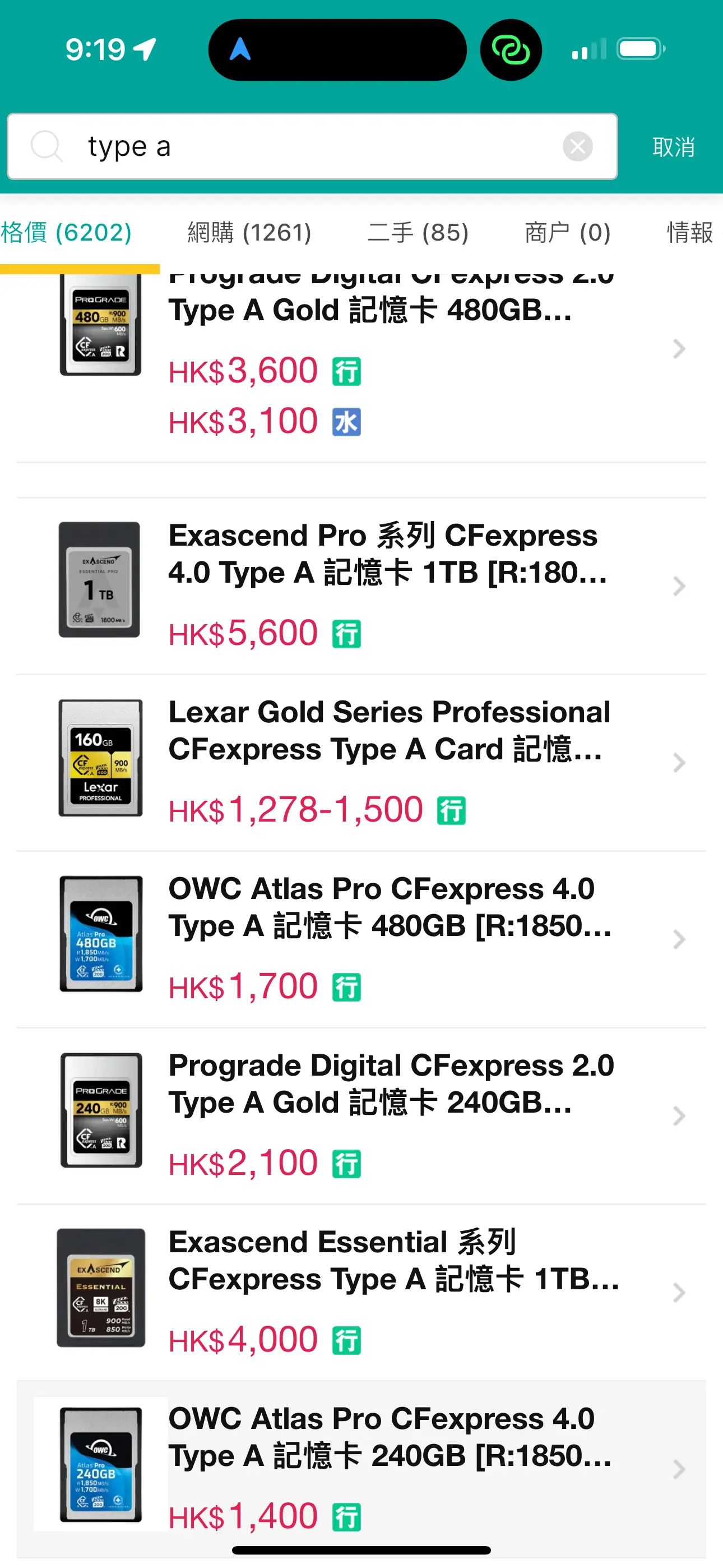View Lexar Gold Series CFexpress Type A card

[x=361, y=763]
